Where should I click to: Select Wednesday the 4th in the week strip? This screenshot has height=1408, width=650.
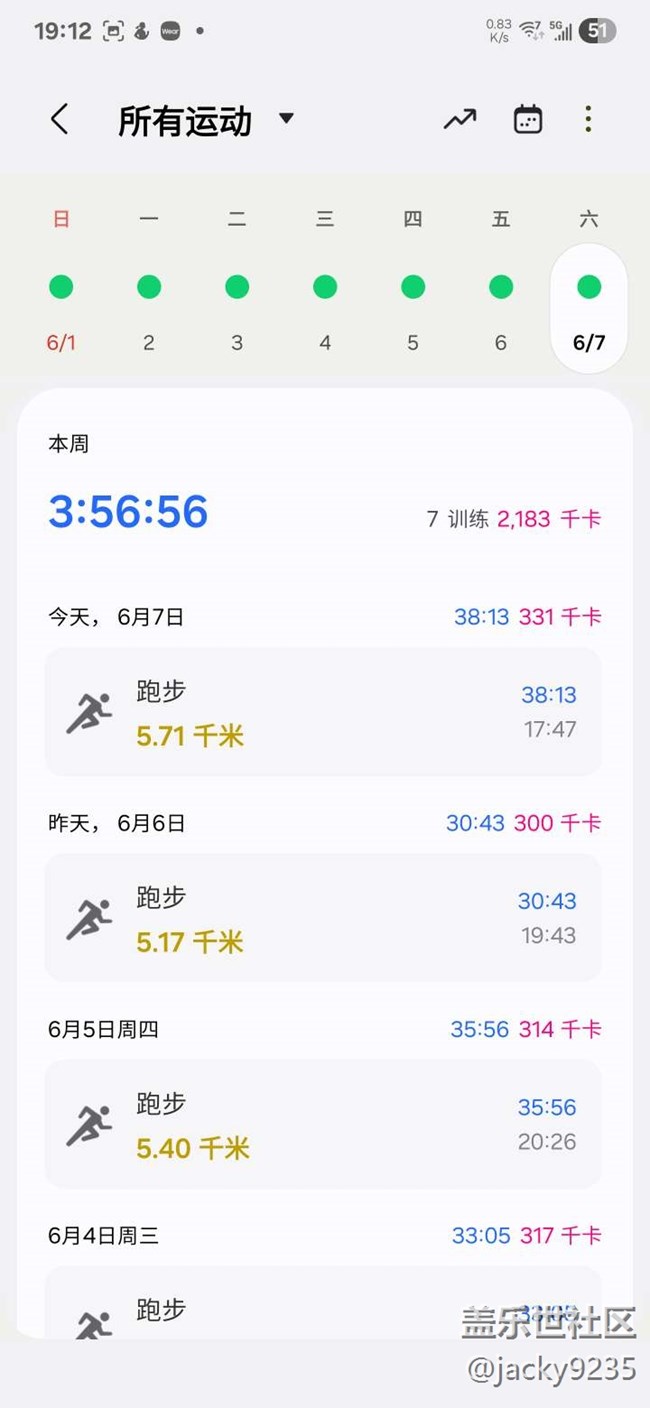click(x=325, y=288)
